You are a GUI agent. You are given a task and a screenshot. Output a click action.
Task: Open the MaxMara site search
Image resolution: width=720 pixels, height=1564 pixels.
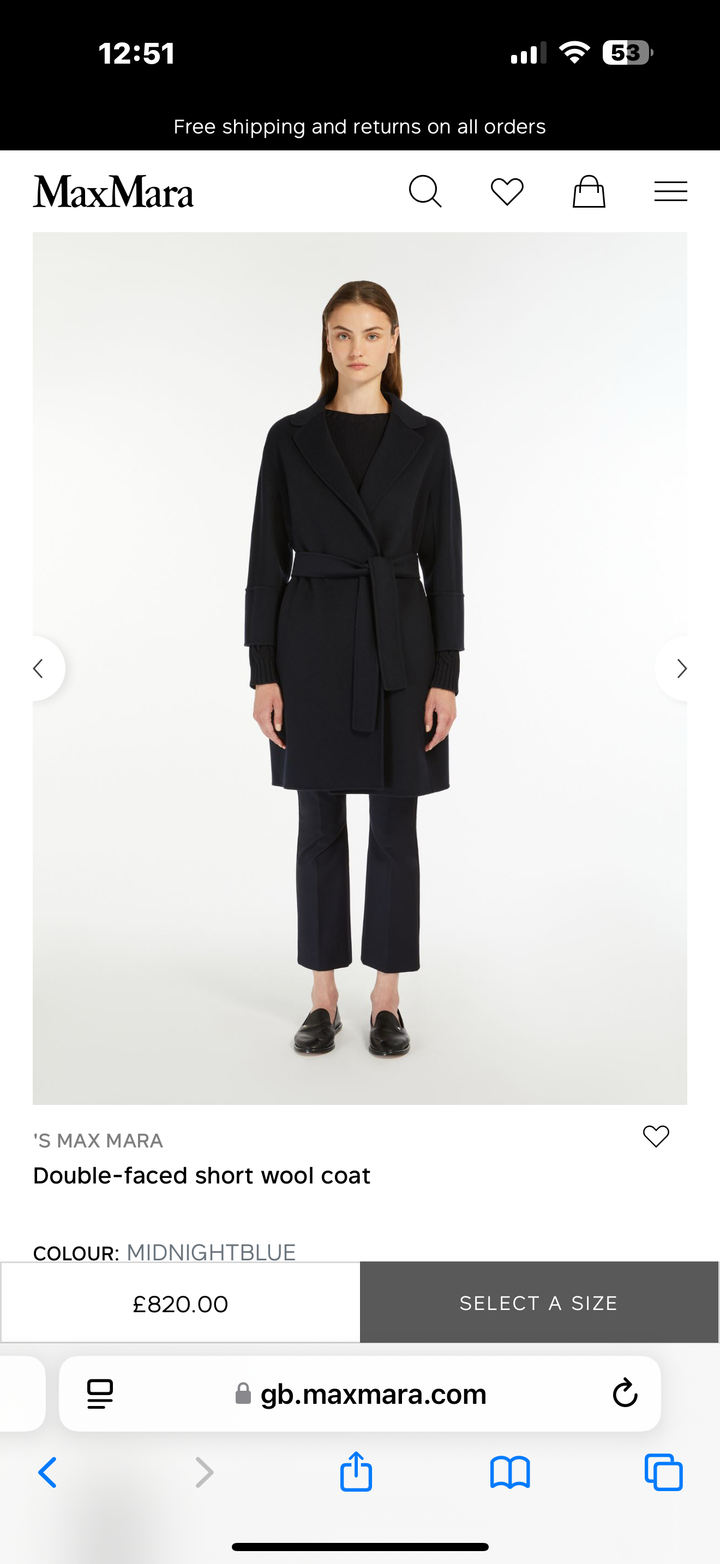tap(425, 191)
